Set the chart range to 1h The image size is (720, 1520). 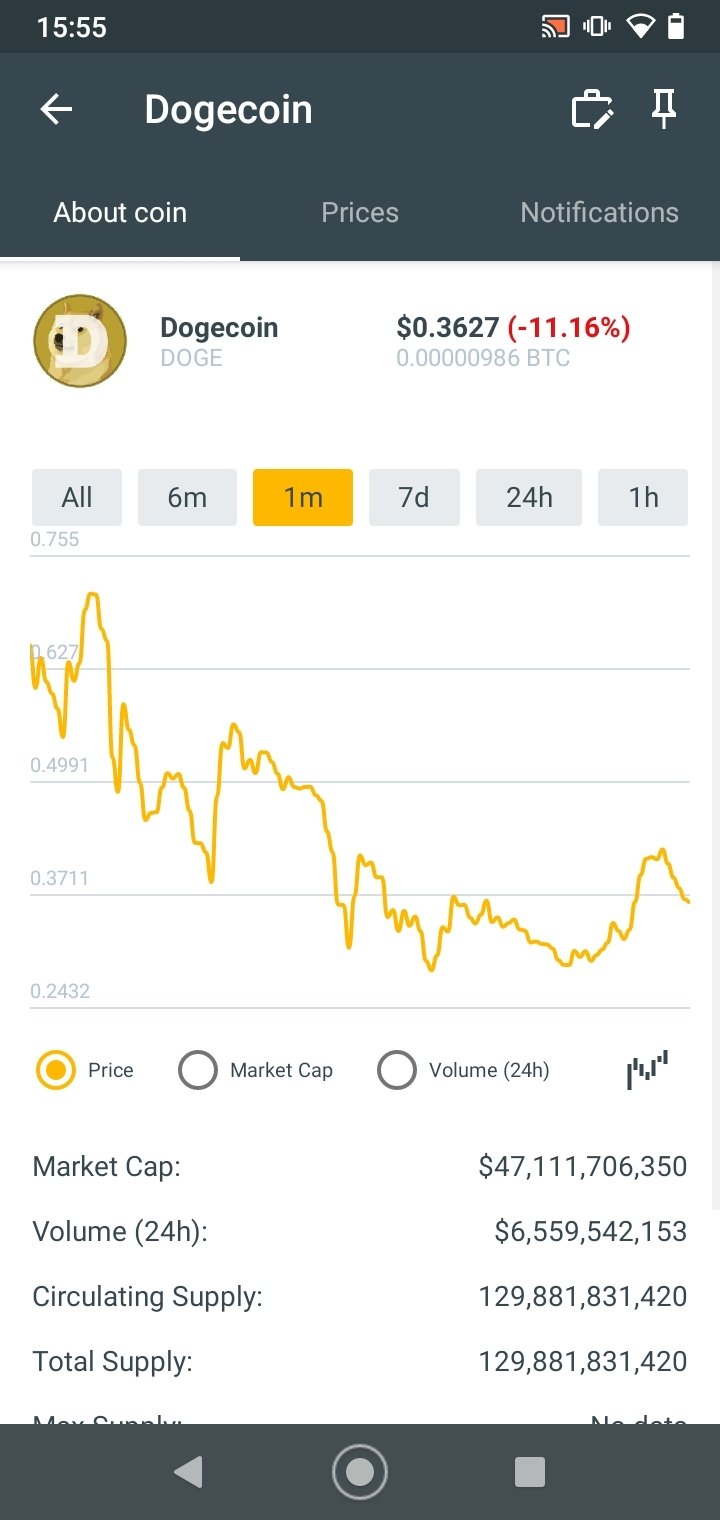pos(643,497)
